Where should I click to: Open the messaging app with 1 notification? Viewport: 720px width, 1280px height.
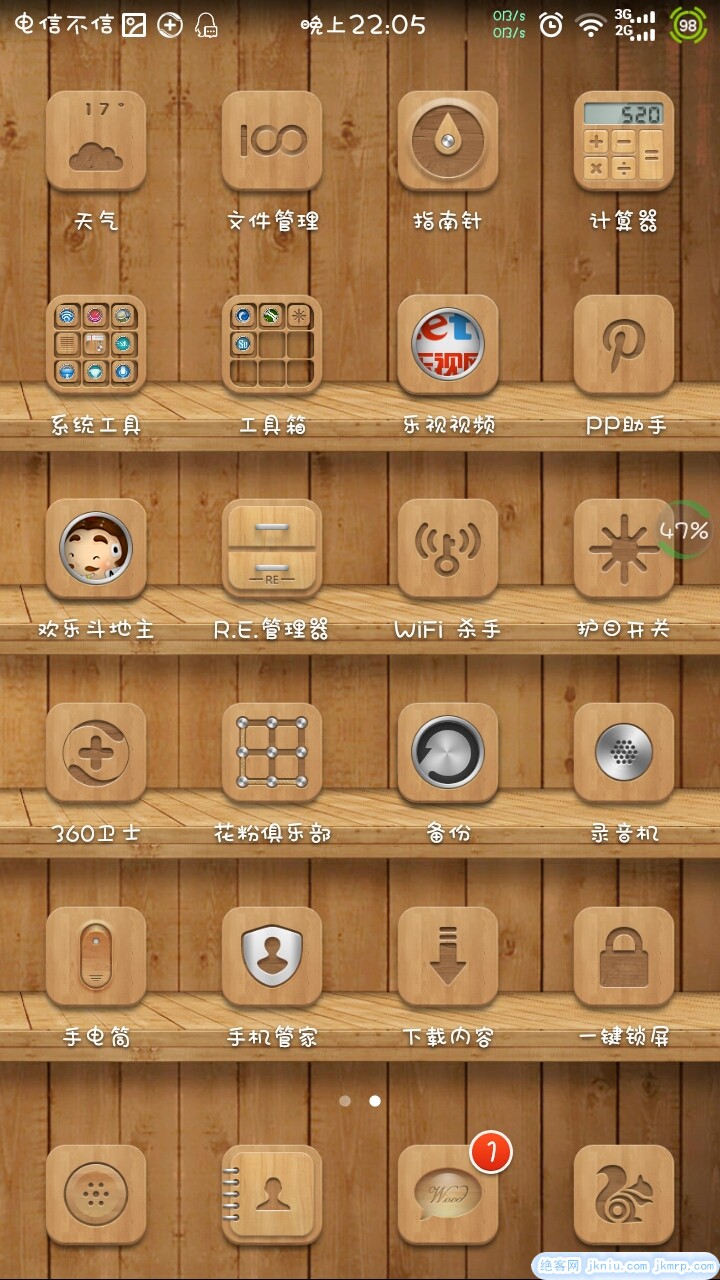point(448,1195)
